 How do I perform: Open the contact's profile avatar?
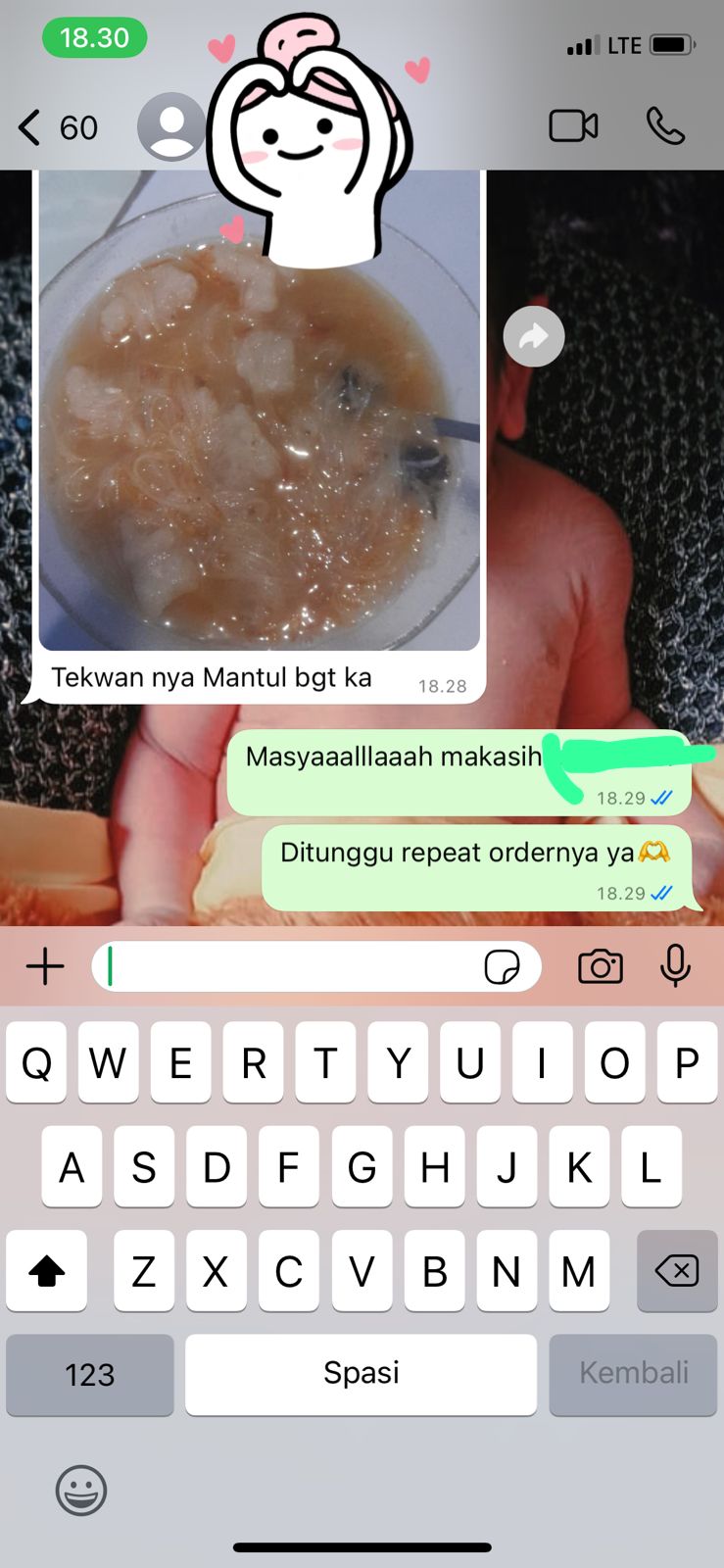170,127
